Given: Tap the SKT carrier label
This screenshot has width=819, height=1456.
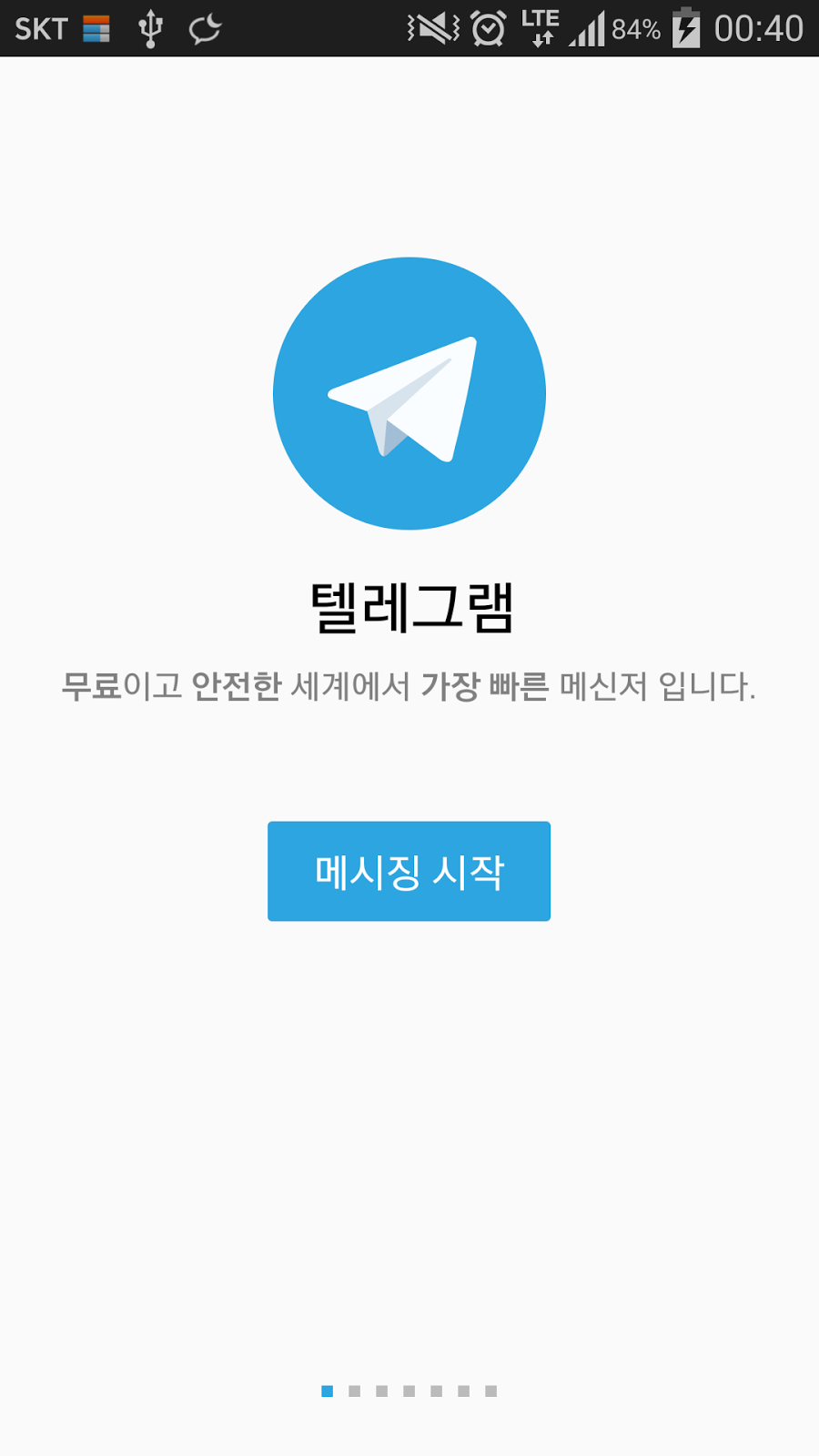Looking at the screenshot, I should pyautogui.click(x=40, y=28).
